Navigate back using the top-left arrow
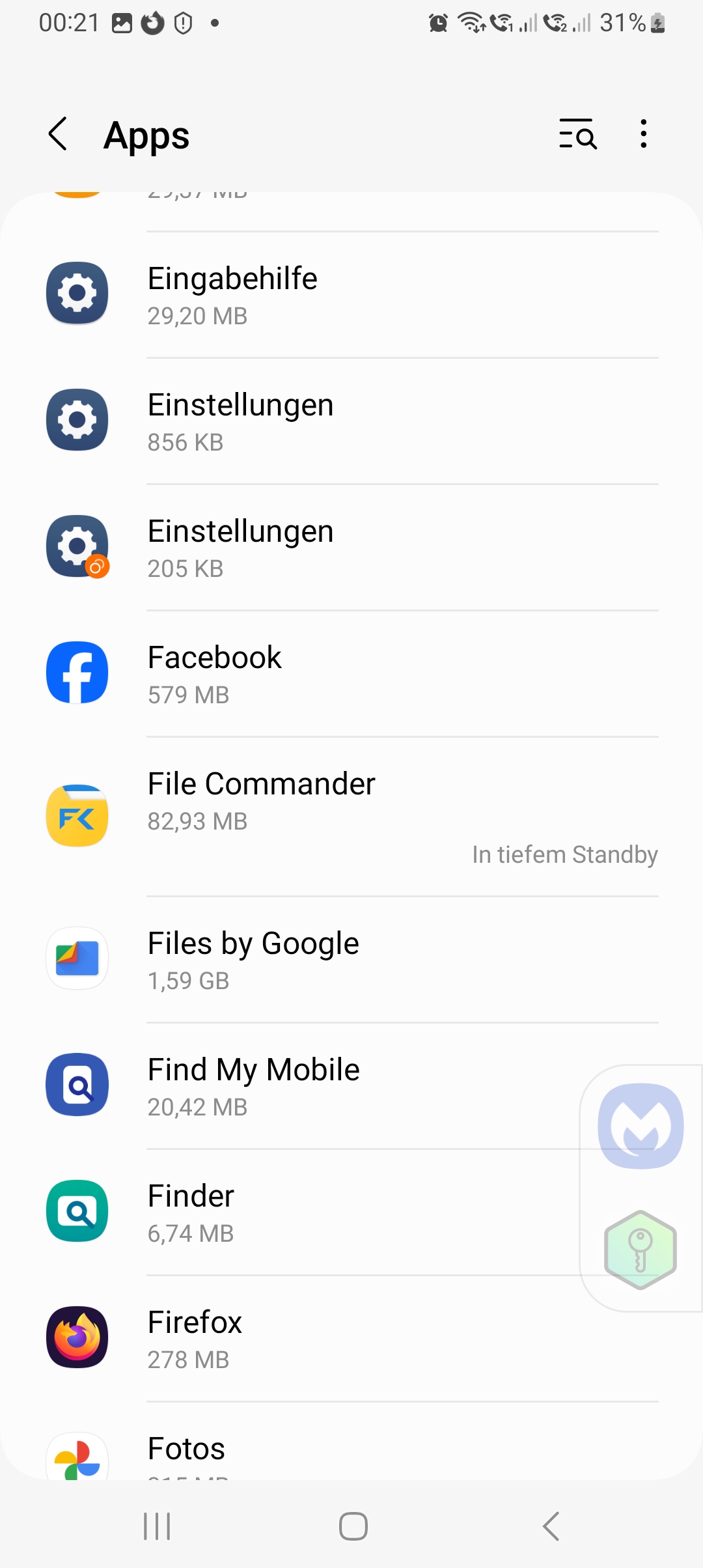 click(x=59, y=135)
